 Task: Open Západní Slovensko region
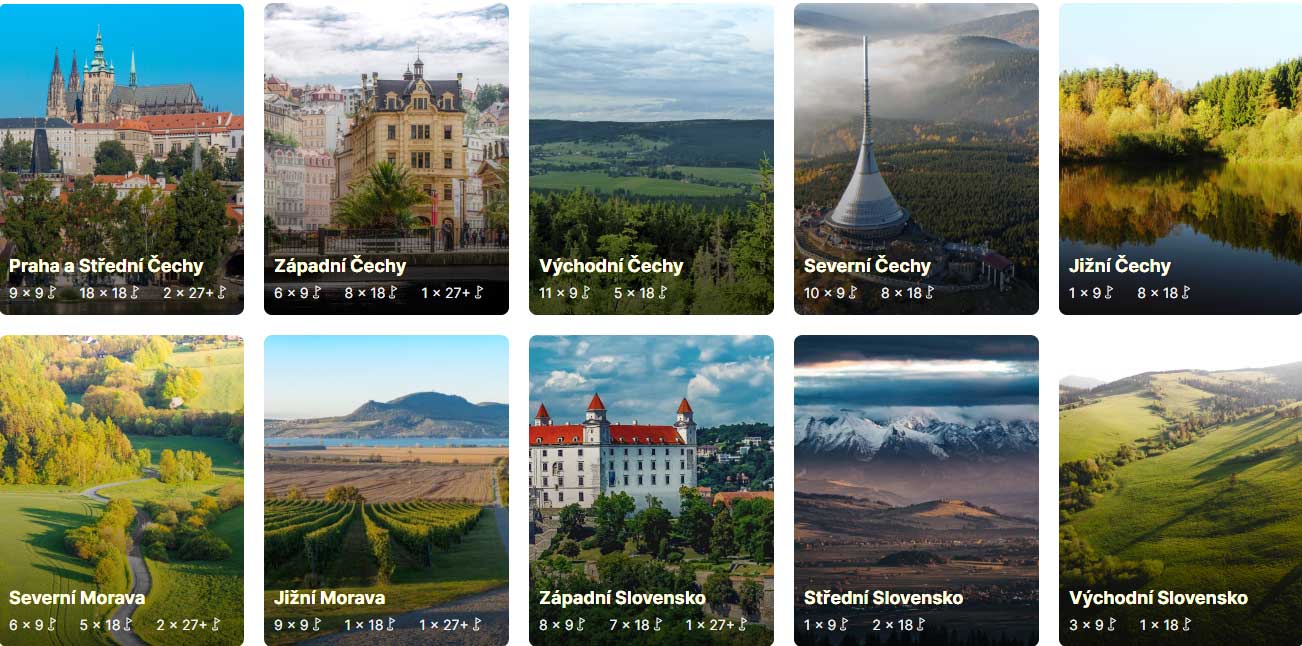point(651,490)
